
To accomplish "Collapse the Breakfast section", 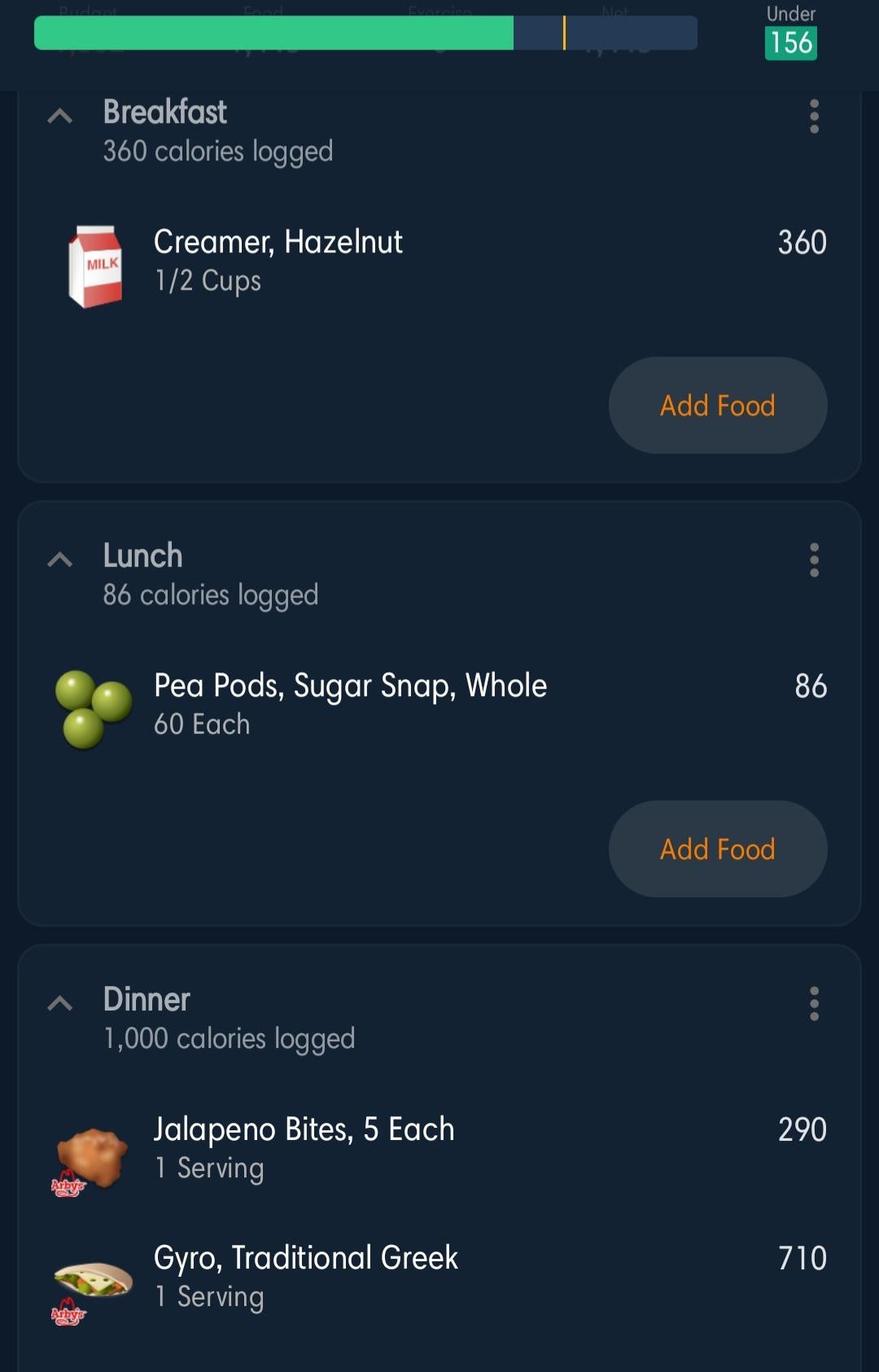I will 60,116.
